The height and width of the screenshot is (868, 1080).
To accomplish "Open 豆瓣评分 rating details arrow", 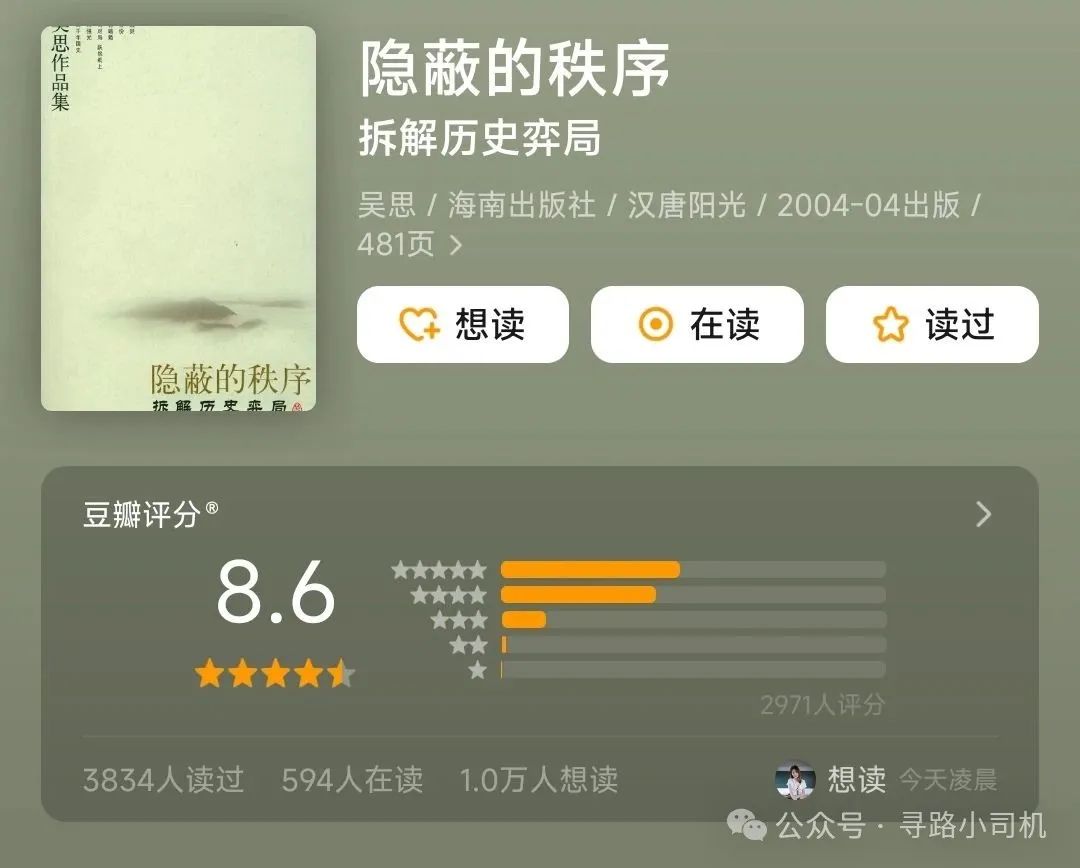I will click(983, 514).
